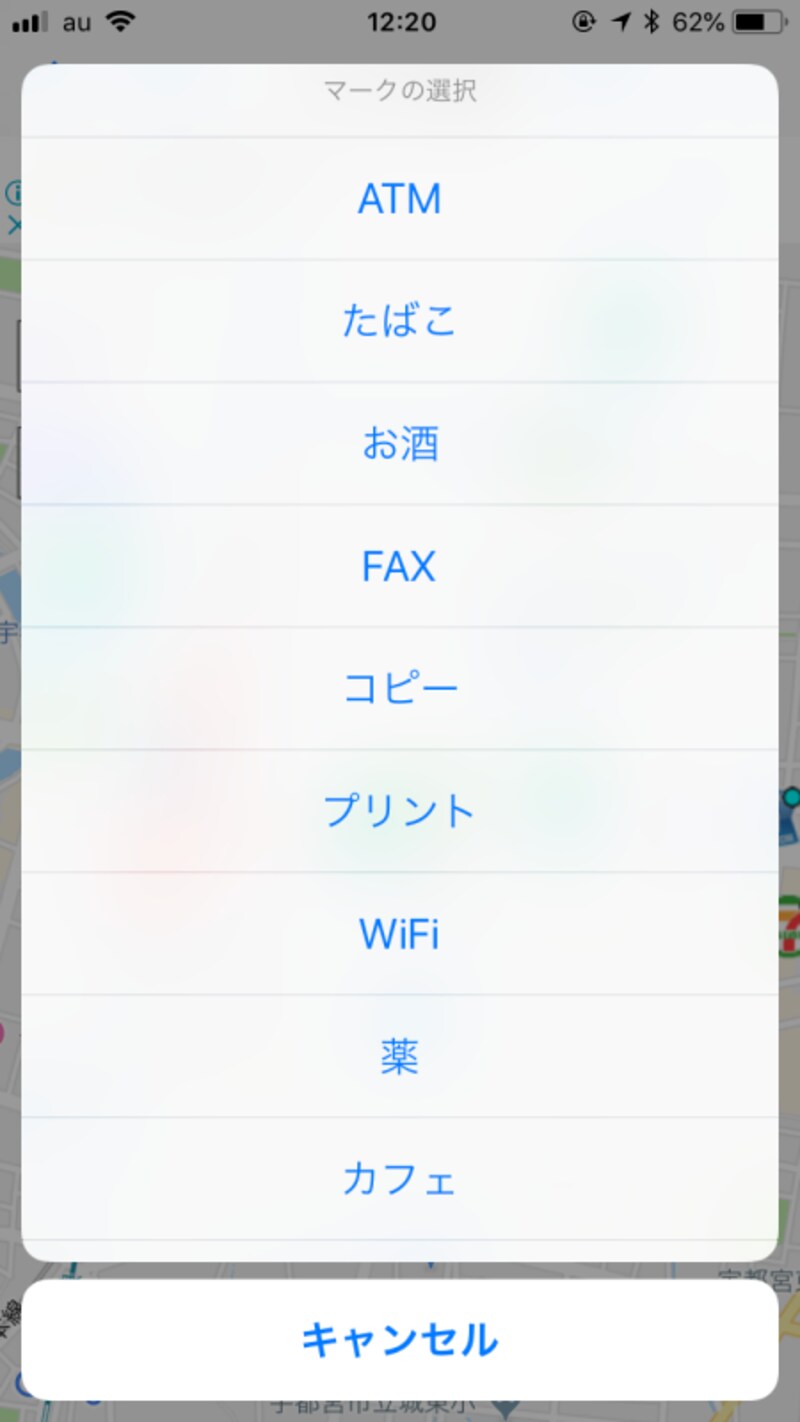Select the ATM marker type

click(400, 198)
